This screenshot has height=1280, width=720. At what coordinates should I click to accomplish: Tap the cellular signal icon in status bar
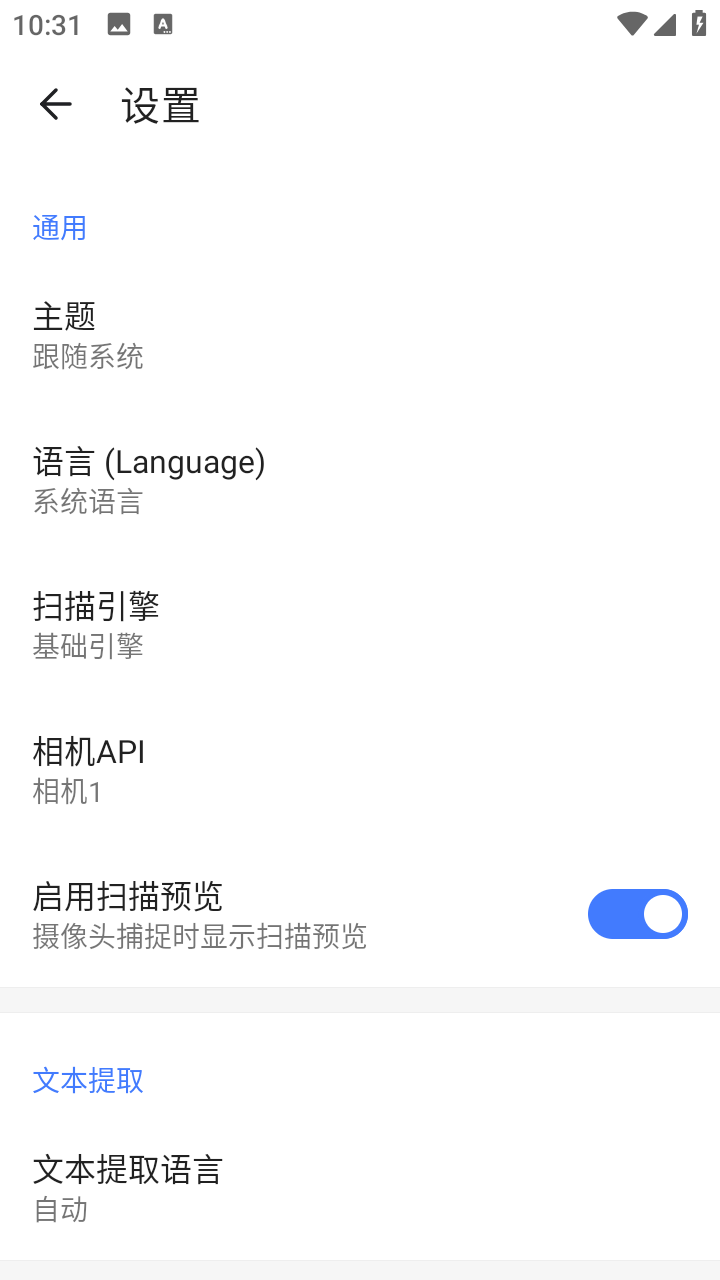point(665,24)
